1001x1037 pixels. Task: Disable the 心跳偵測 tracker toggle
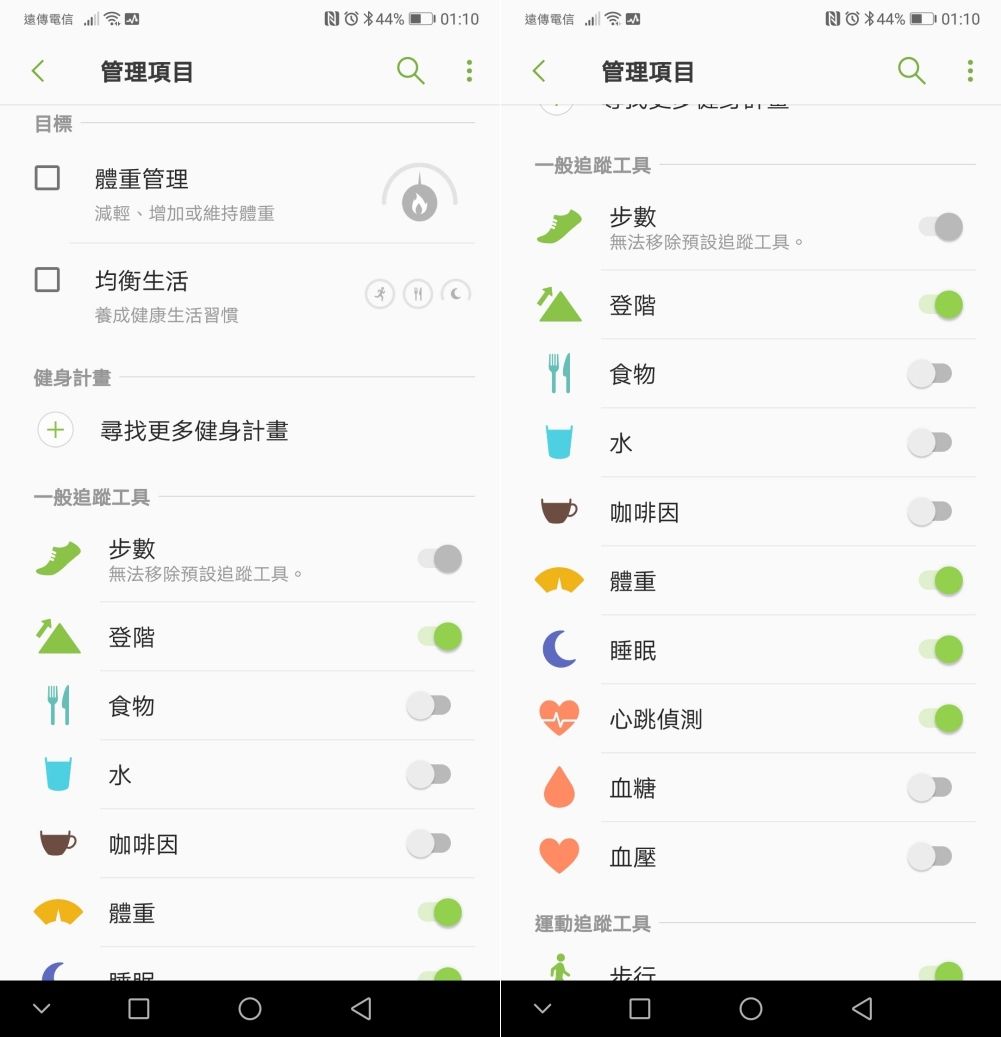coord(940,718)
